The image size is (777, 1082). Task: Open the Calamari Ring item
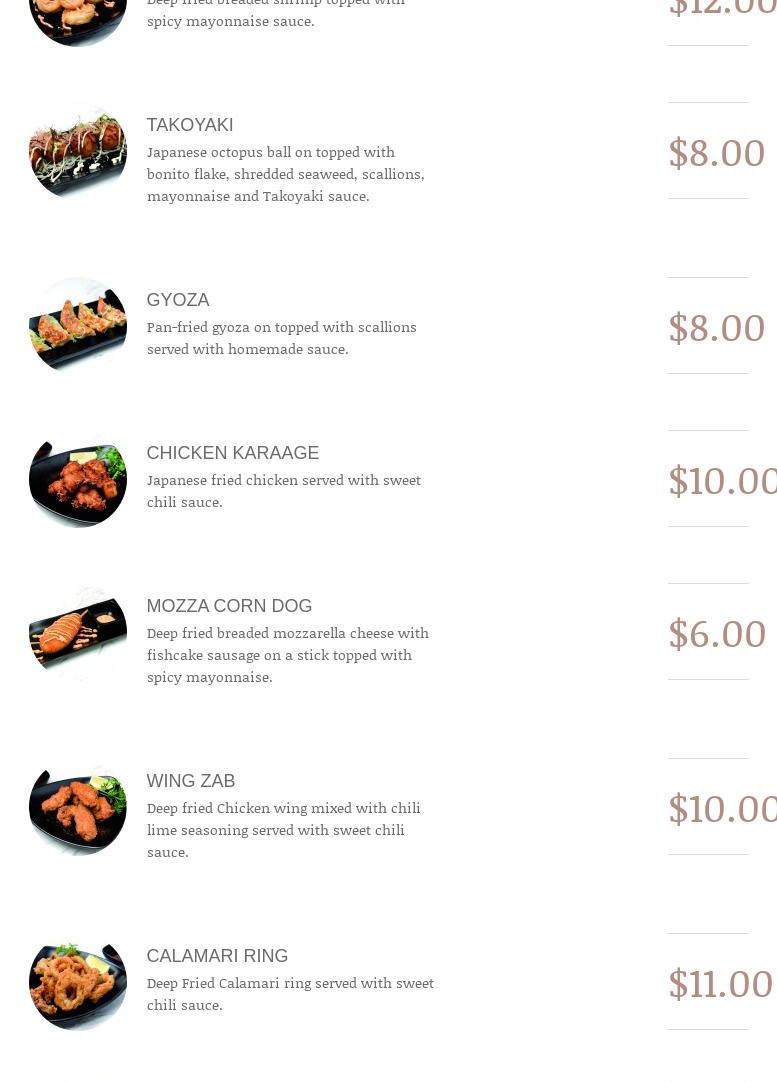217,956
